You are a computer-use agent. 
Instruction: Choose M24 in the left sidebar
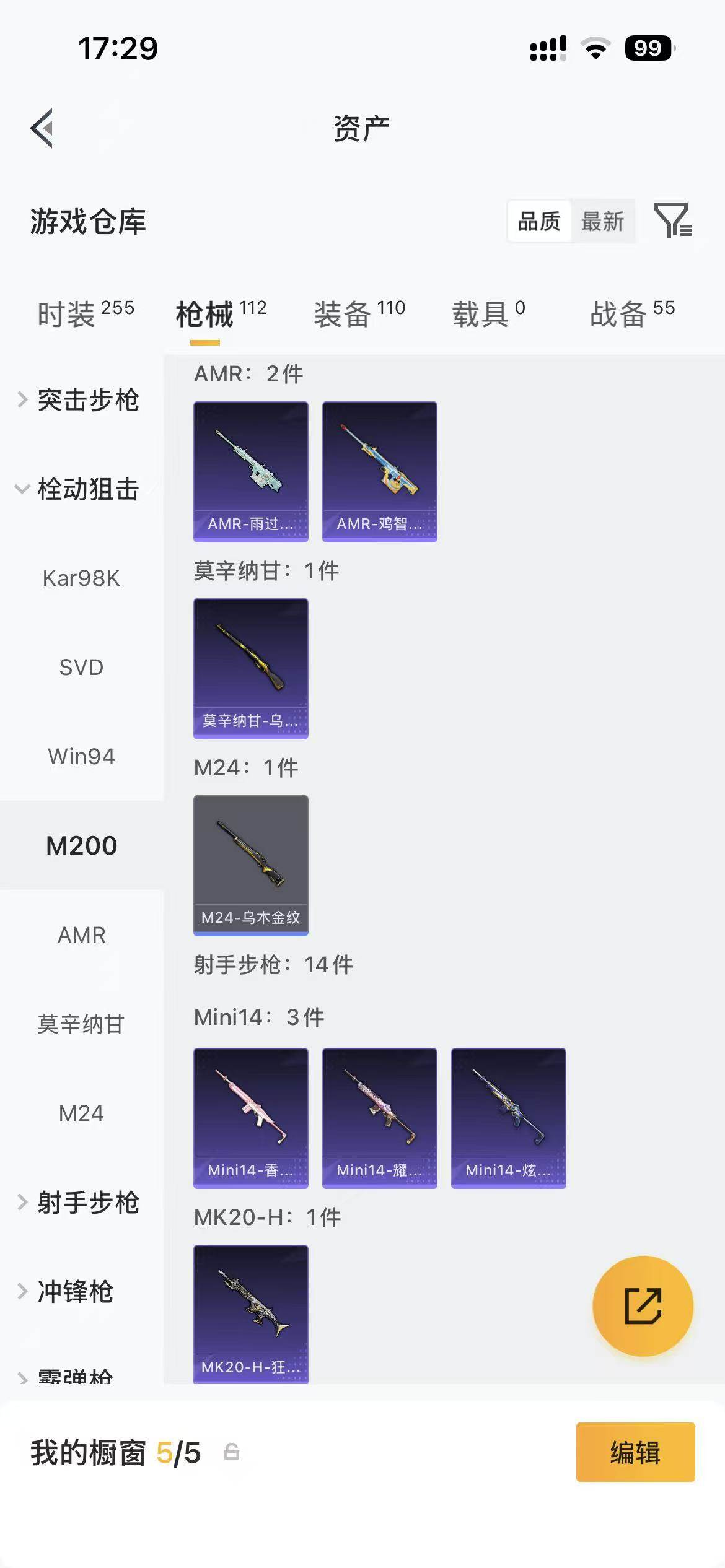click(81, 1112)
